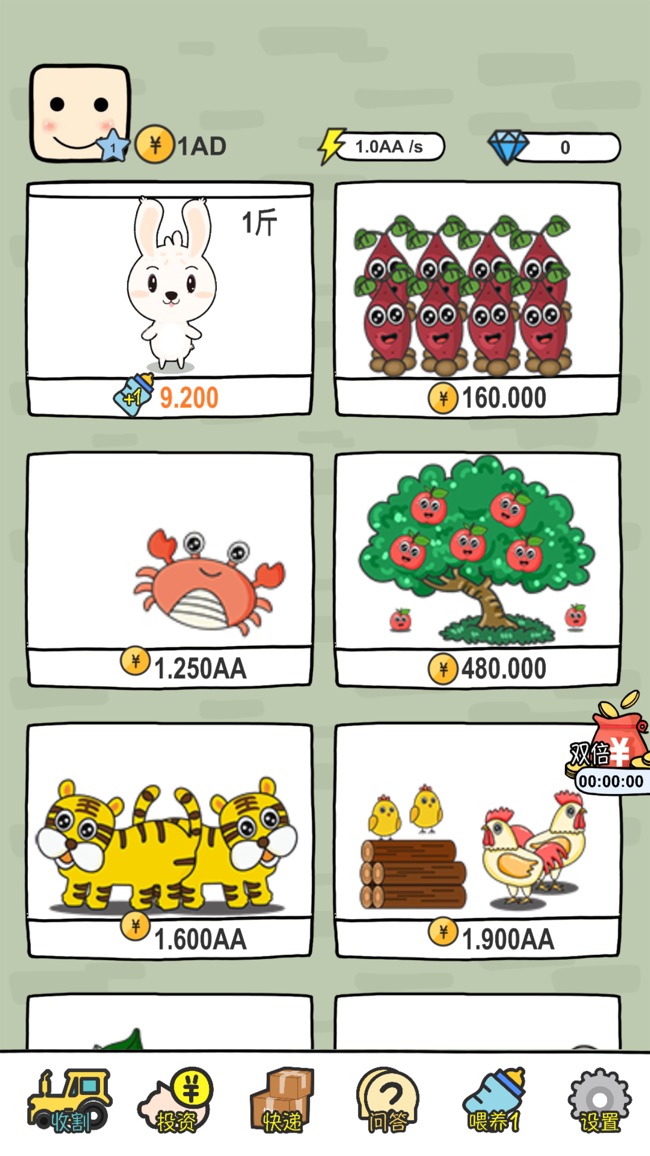Open the 投资 investment piggy bank
Image resolution: width=650 pixels, height=1156 pixels.
pos(176,1102)
